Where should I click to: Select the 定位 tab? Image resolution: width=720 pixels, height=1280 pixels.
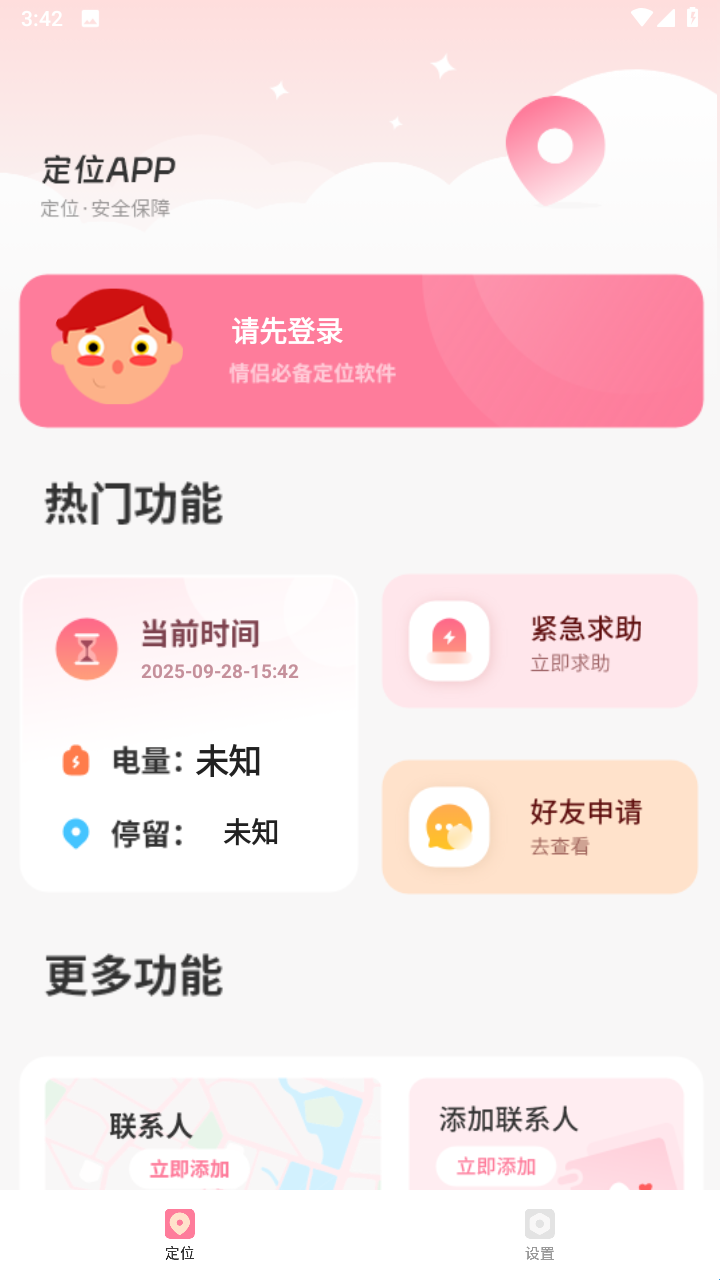180,1235
